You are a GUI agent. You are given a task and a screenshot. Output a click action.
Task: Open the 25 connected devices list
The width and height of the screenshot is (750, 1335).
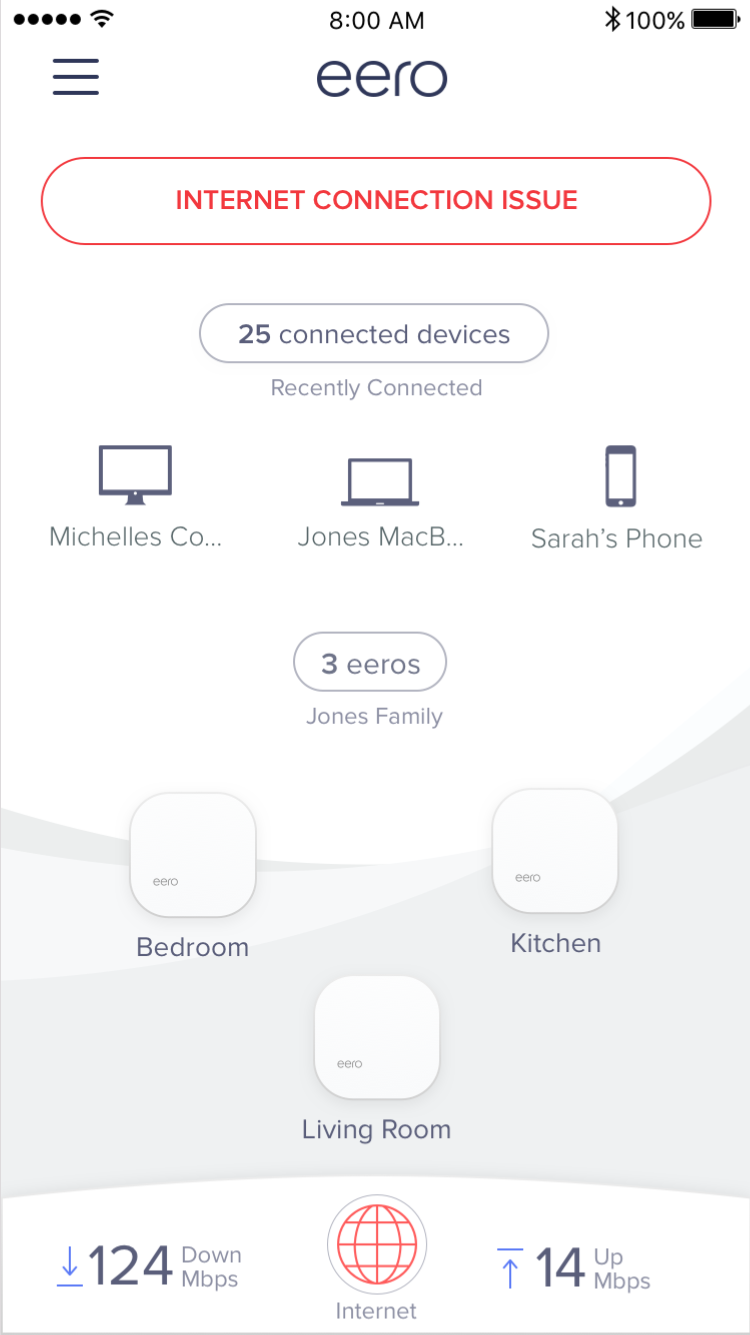coord(374,334)
